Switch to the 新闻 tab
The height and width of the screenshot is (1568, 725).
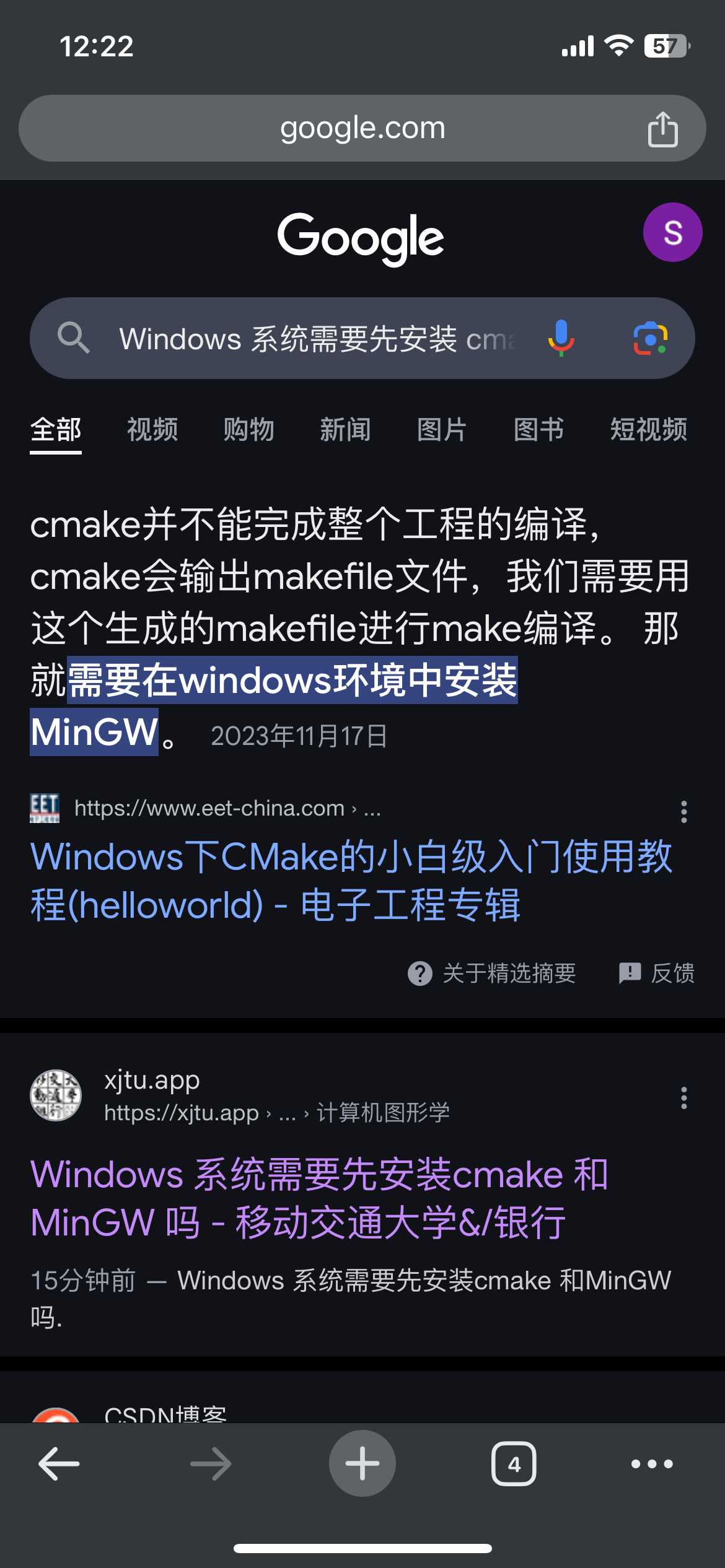click(346, 429)
